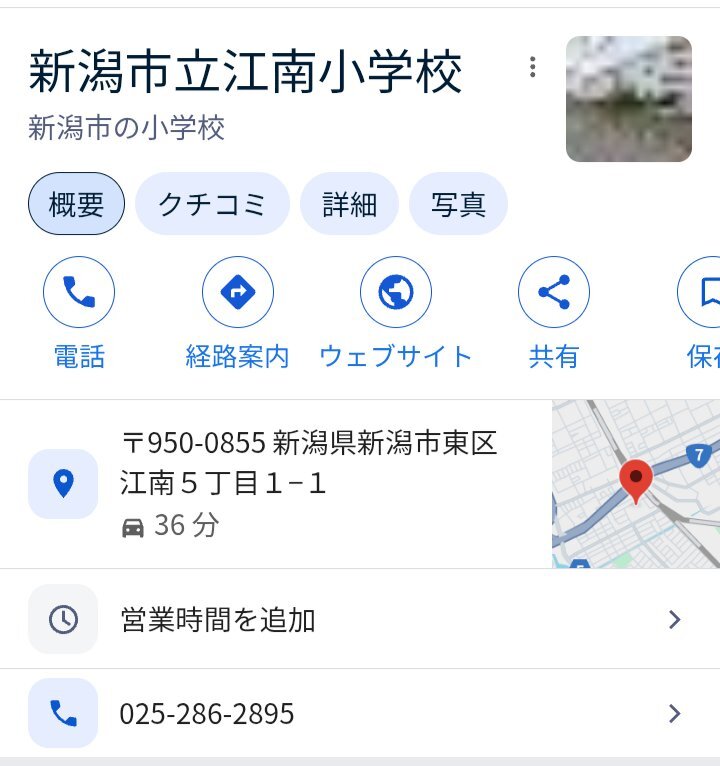
Task: Share this place with 共有
Action: click(554, 293)
